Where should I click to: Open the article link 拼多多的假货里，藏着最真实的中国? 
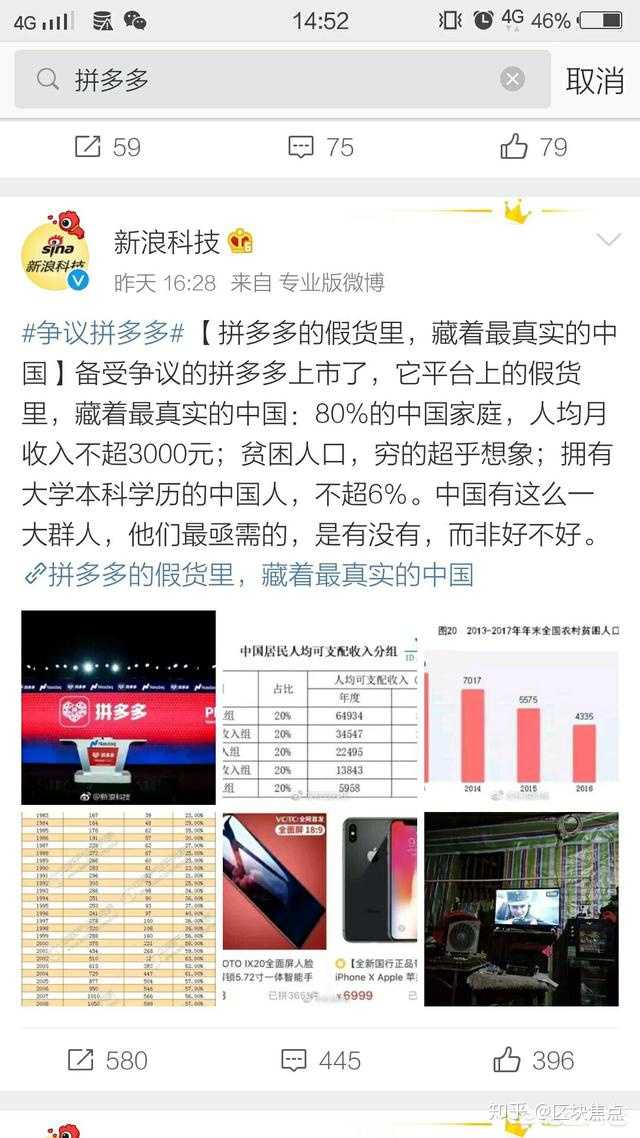tap(260, 574)
